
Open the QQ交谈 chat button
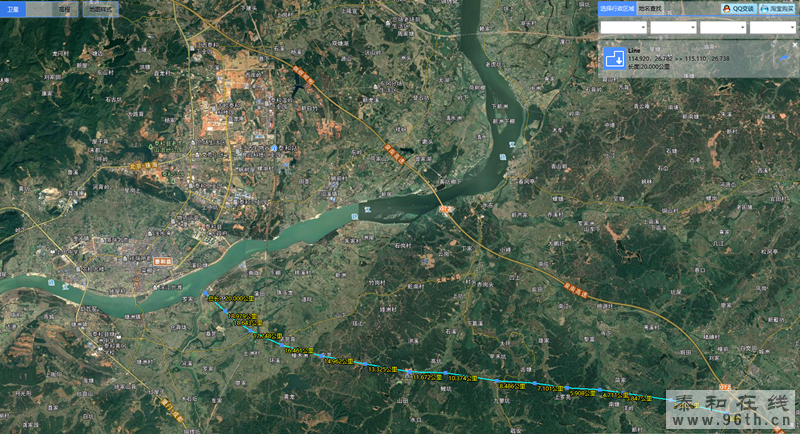738,8
